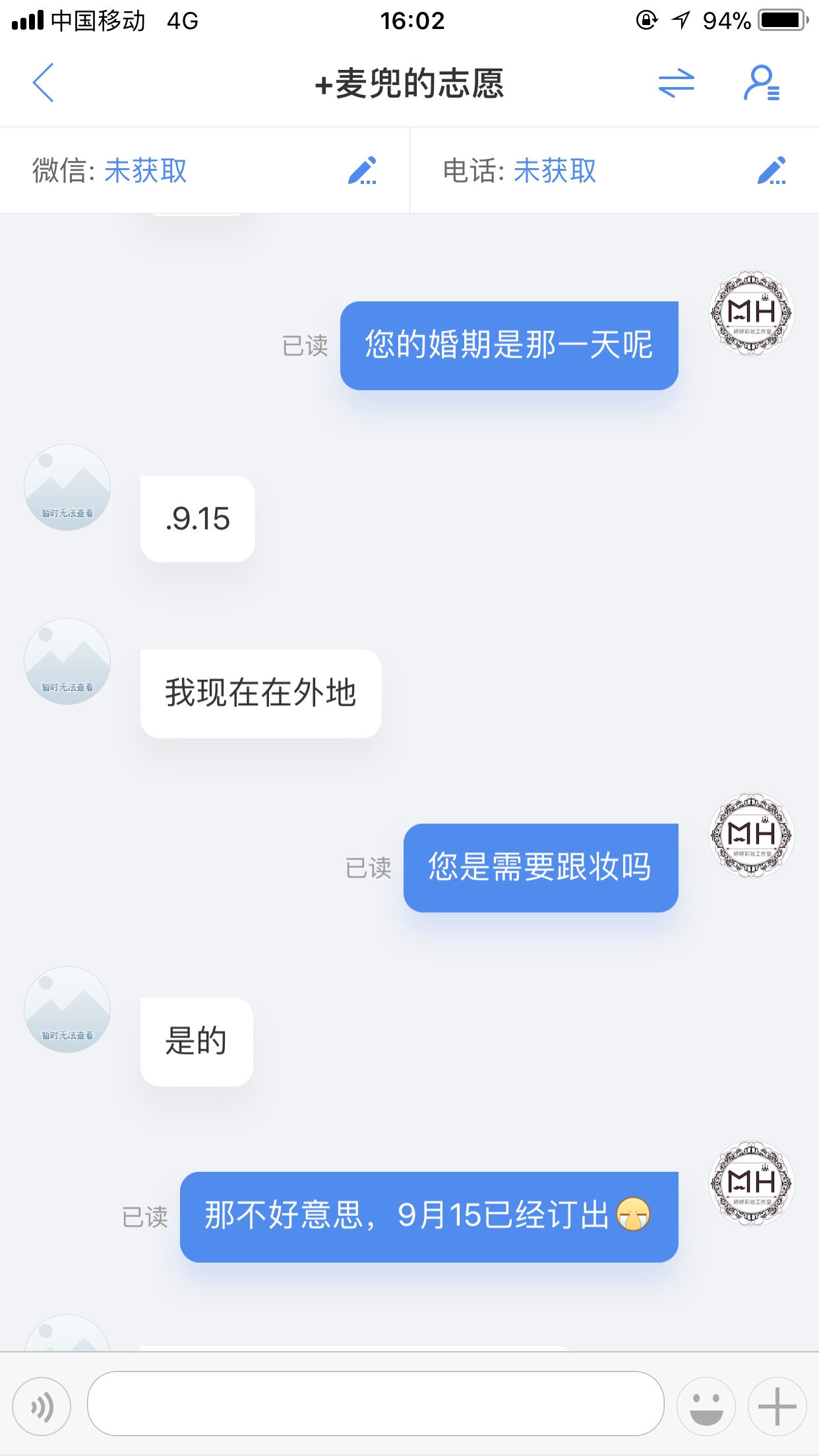The height and width of the screenshot is (1456, 819).
Task: Edit the WeChat (微信) field pencil
Action: [x=362, y=170]
